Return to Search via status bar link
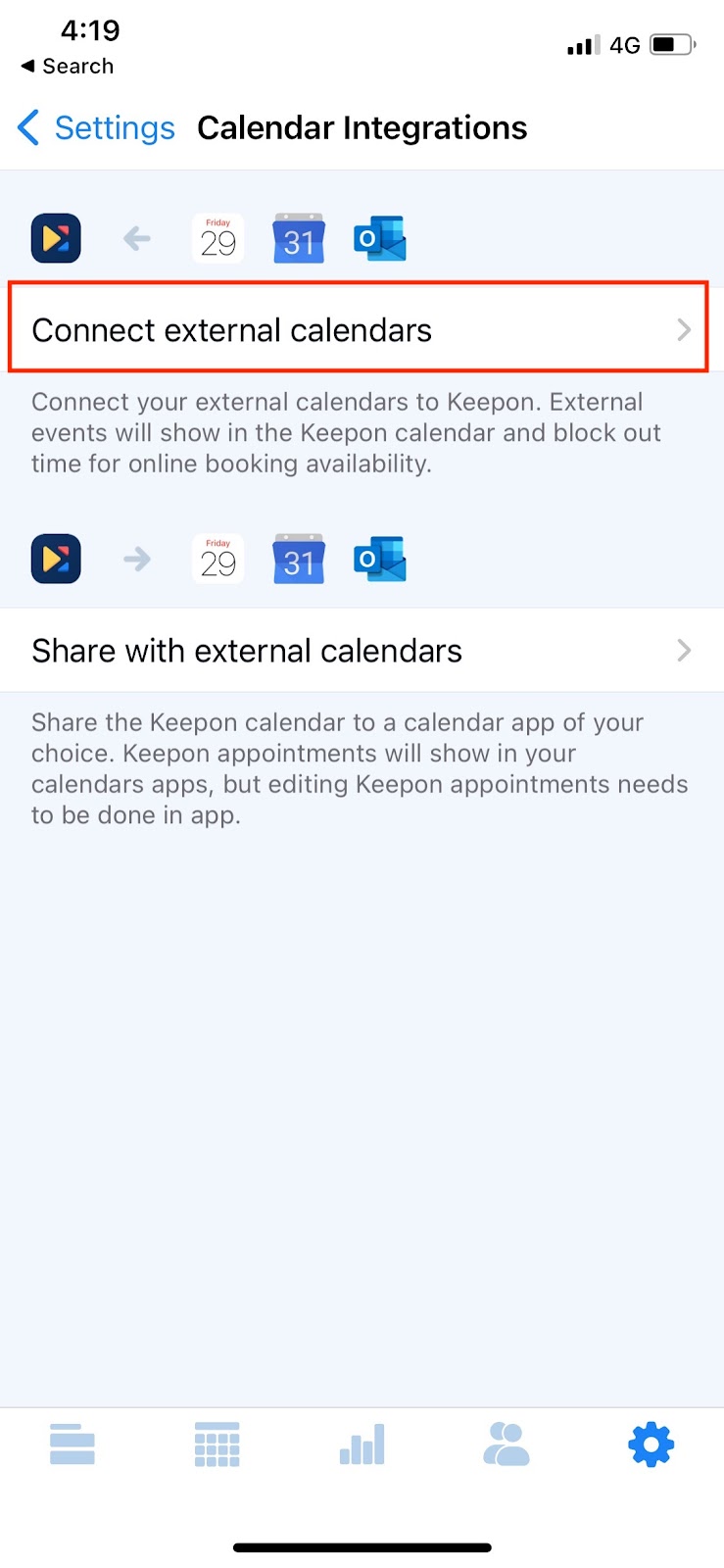 (68, 67)
